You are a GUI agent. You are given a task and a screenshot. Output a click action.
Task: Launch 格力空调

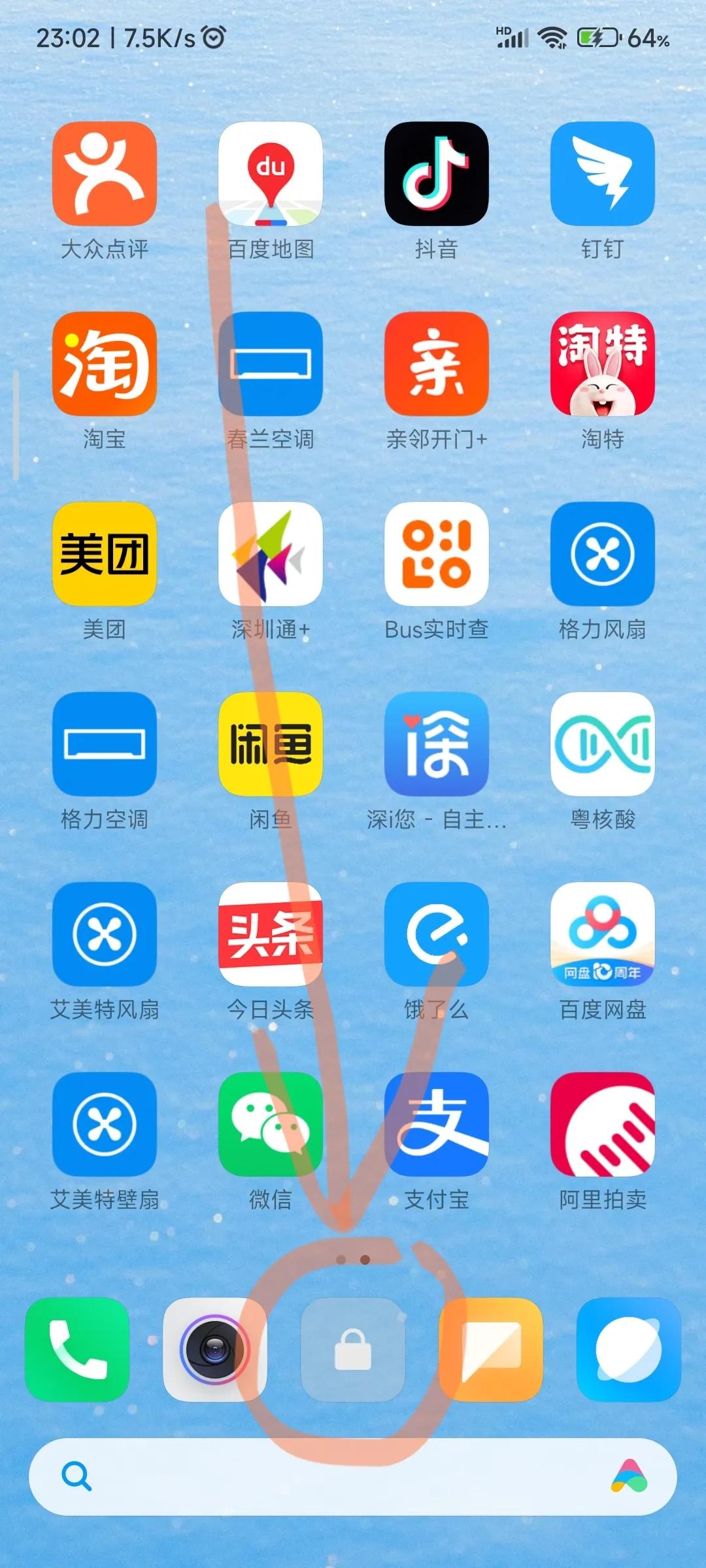[x=105, y=744]
